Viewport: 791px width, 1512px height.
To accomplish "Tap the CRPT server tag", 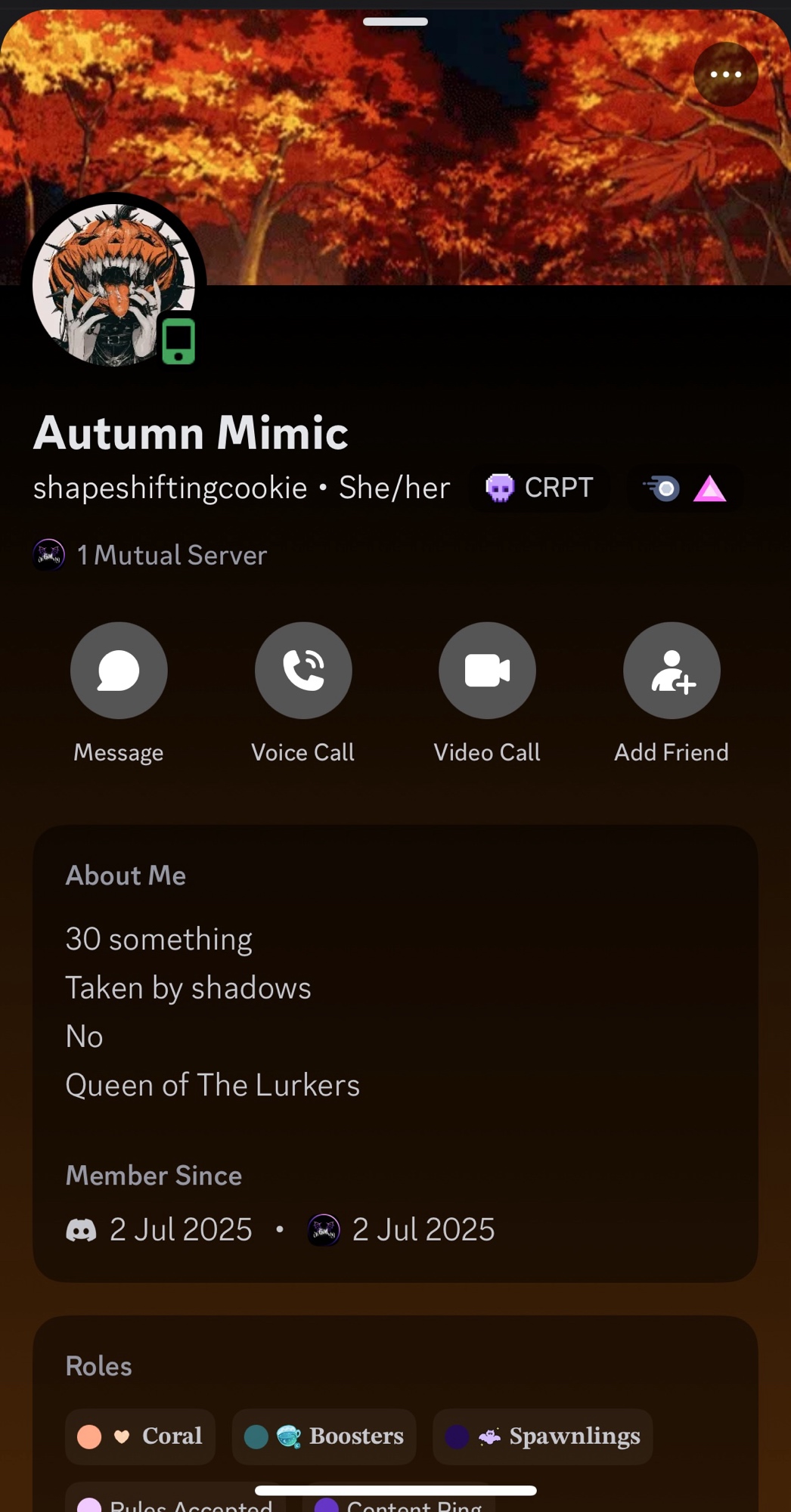I will 539,488.
